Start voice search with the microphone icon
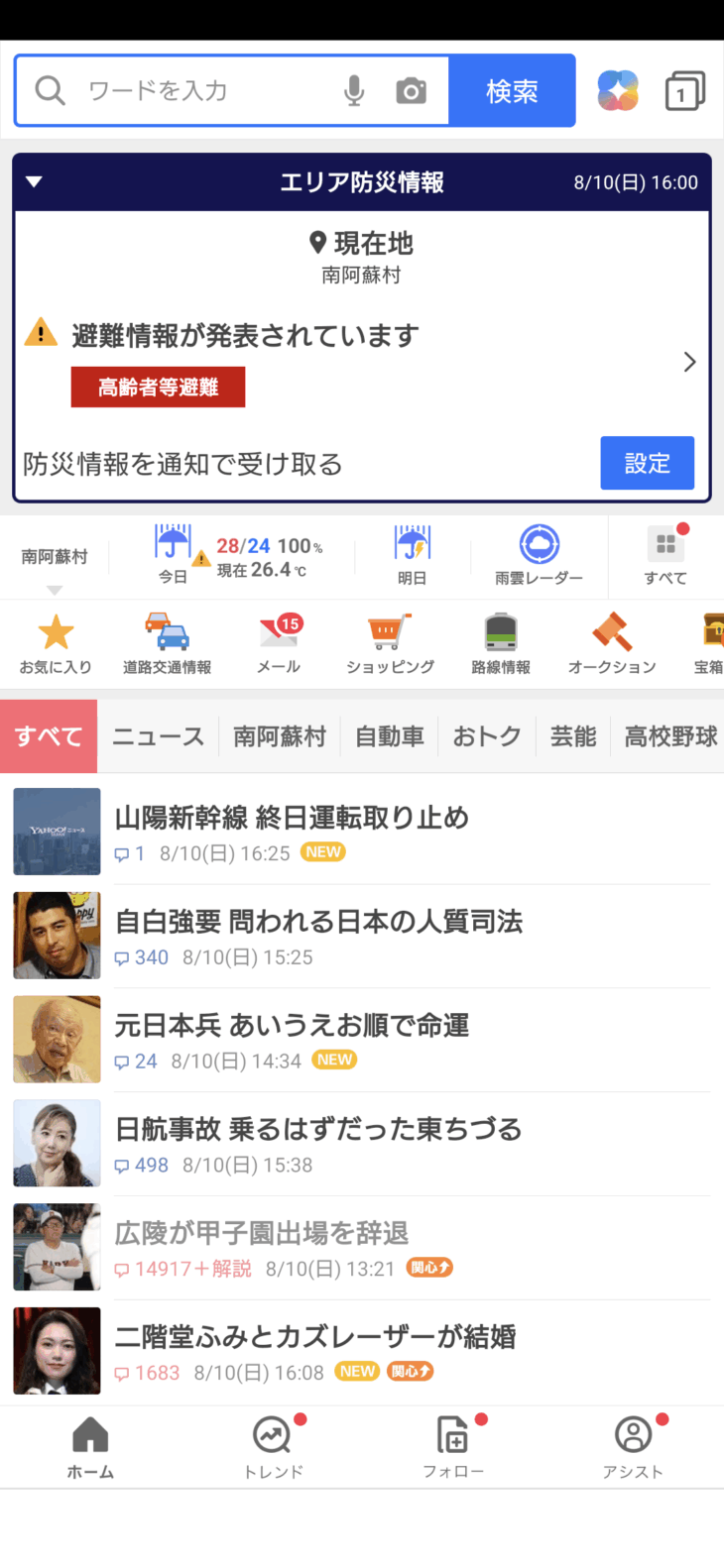This screenshot has height=1568, width=724. (x=354, y=91)
